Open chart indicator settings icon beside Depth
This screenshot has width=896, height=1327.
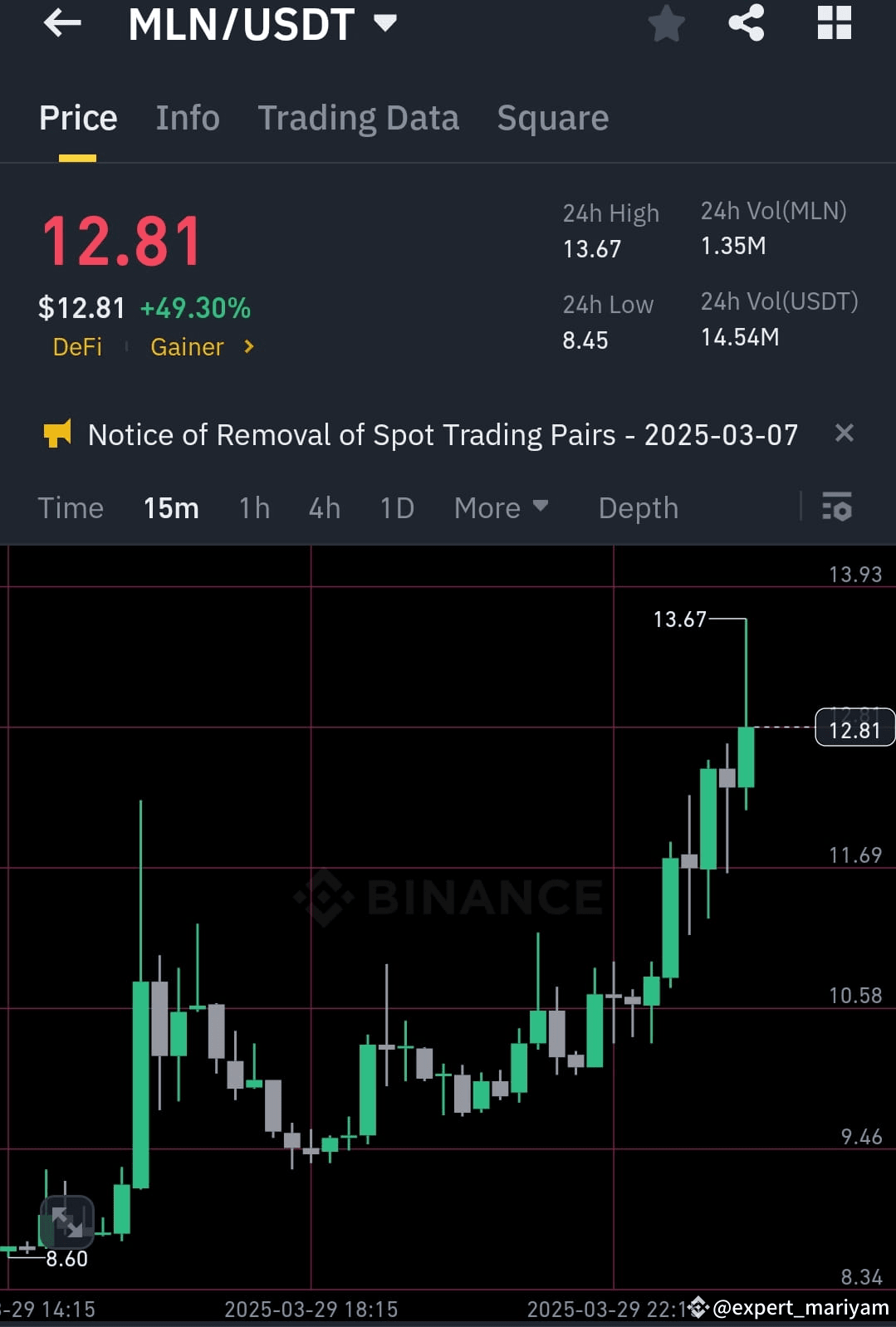[837, 507]
